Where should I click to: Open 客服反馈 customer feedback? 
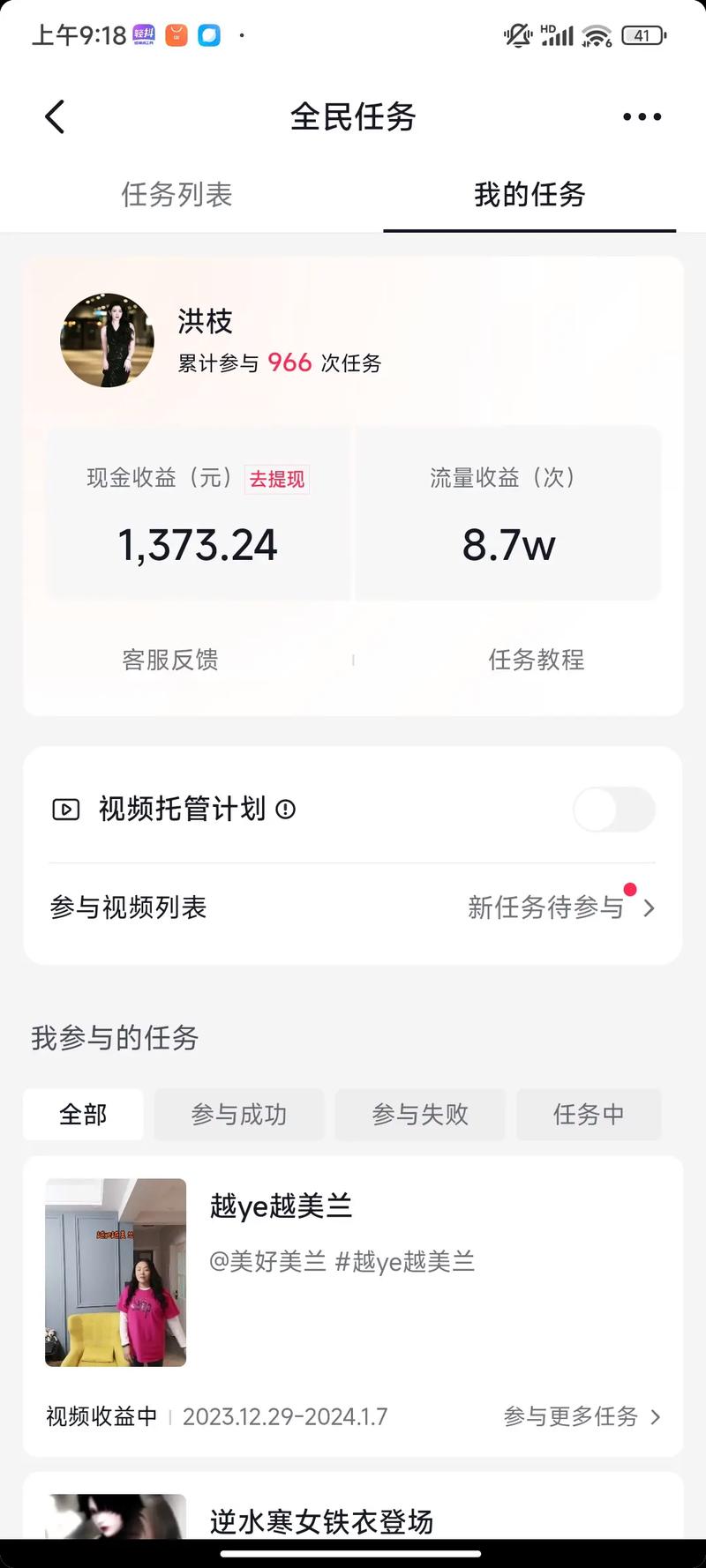click(170, 660)
